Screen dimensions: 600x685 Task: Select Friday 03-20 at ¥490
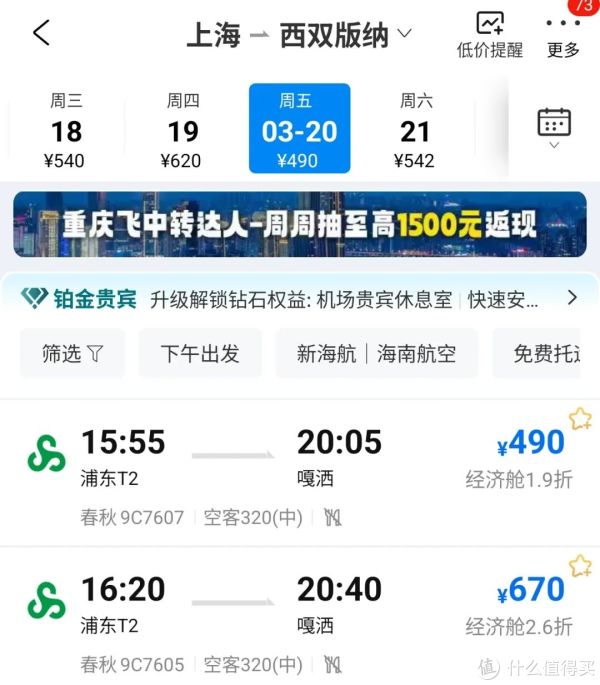click(x=299, y=130)
